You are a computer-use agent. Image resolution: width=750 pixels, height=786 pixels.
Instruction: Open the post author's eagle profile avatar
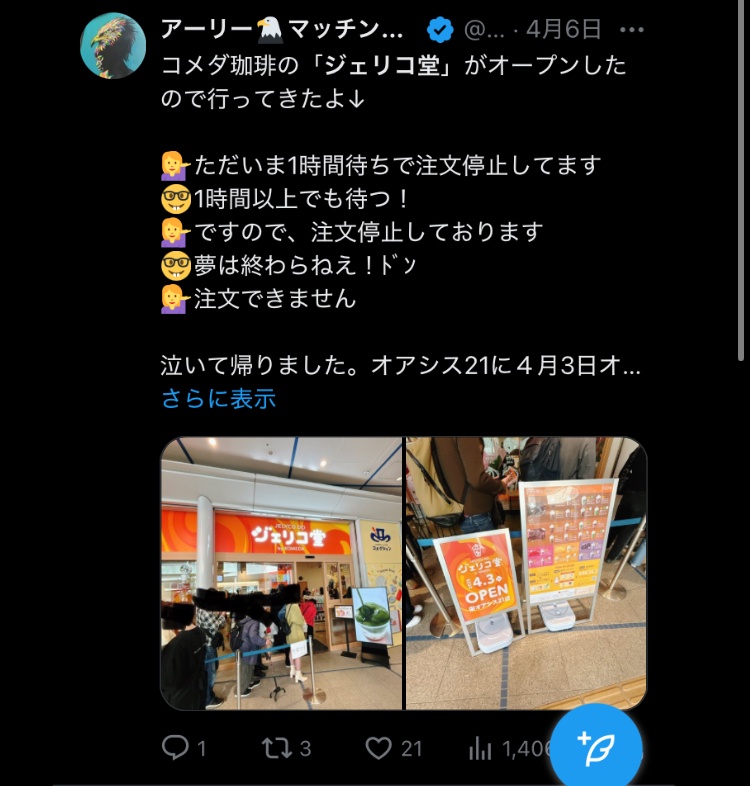(113, 46)
